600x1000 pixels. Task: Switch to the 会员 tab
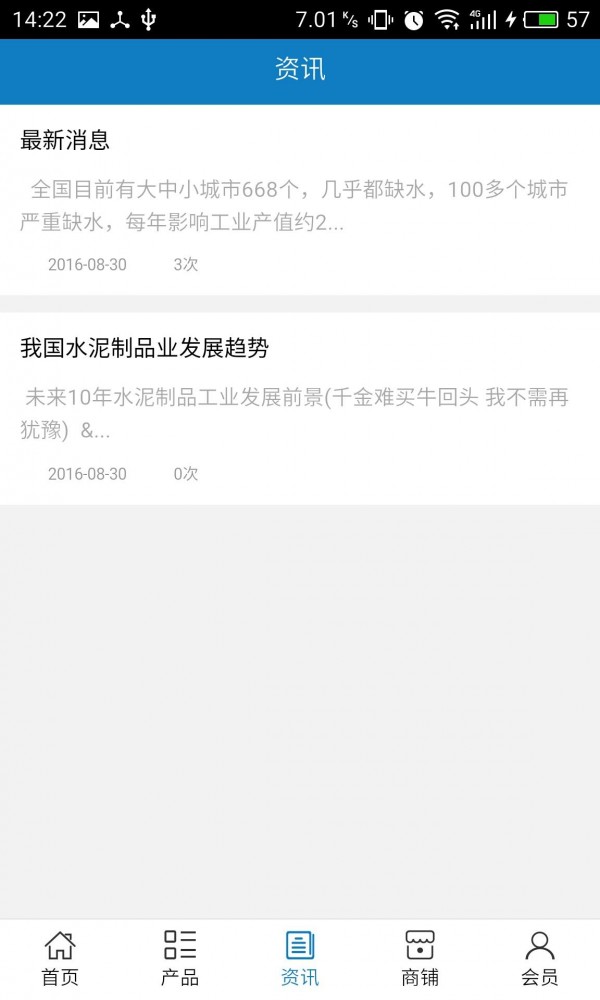(540, 958)
